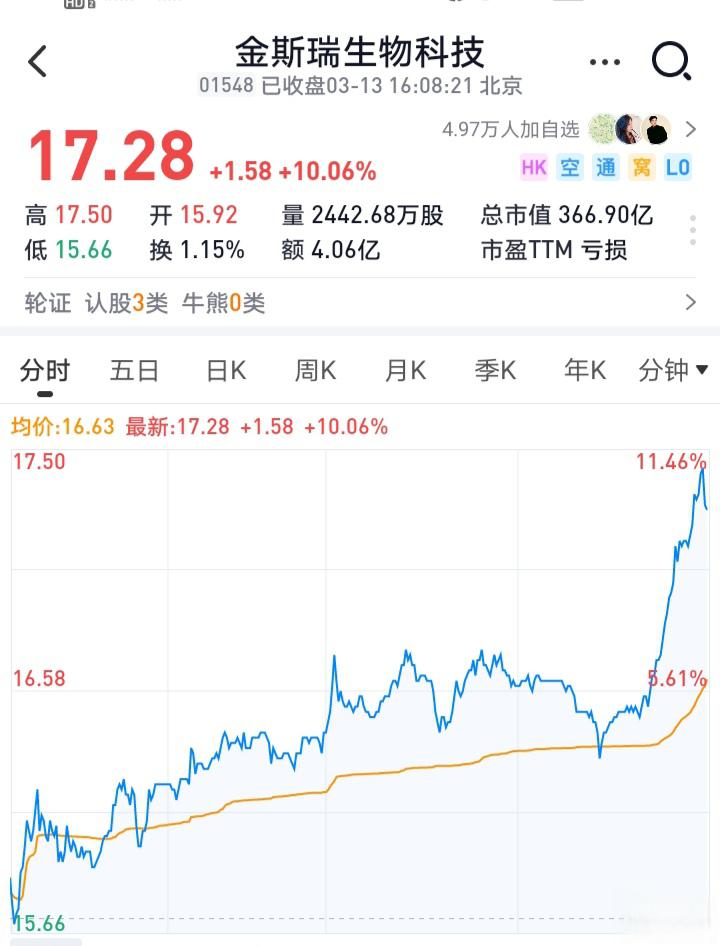
Task: Tap the LO badge next to 窝
Action: tap(679, 168)
